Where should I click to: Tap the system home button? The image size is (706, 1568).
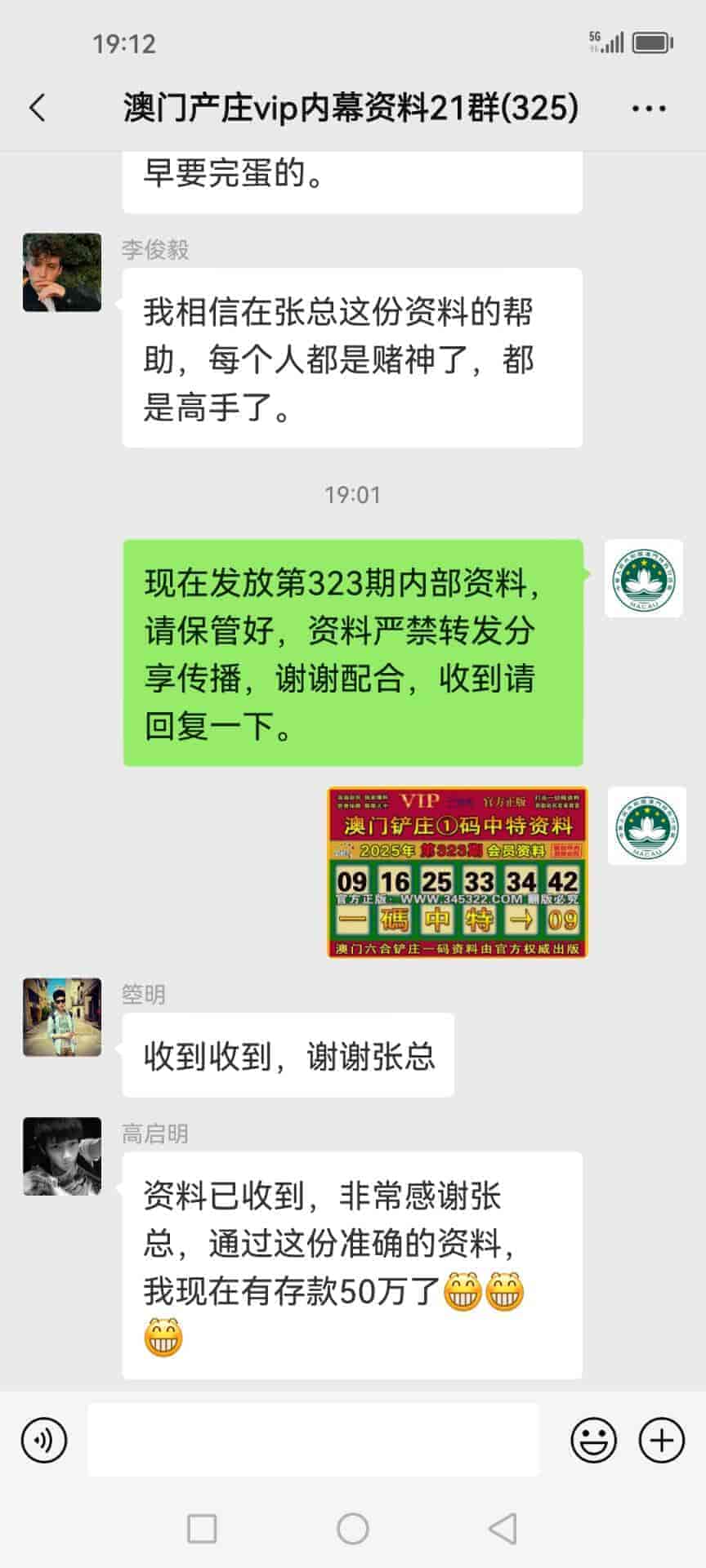click(353, 1528)
